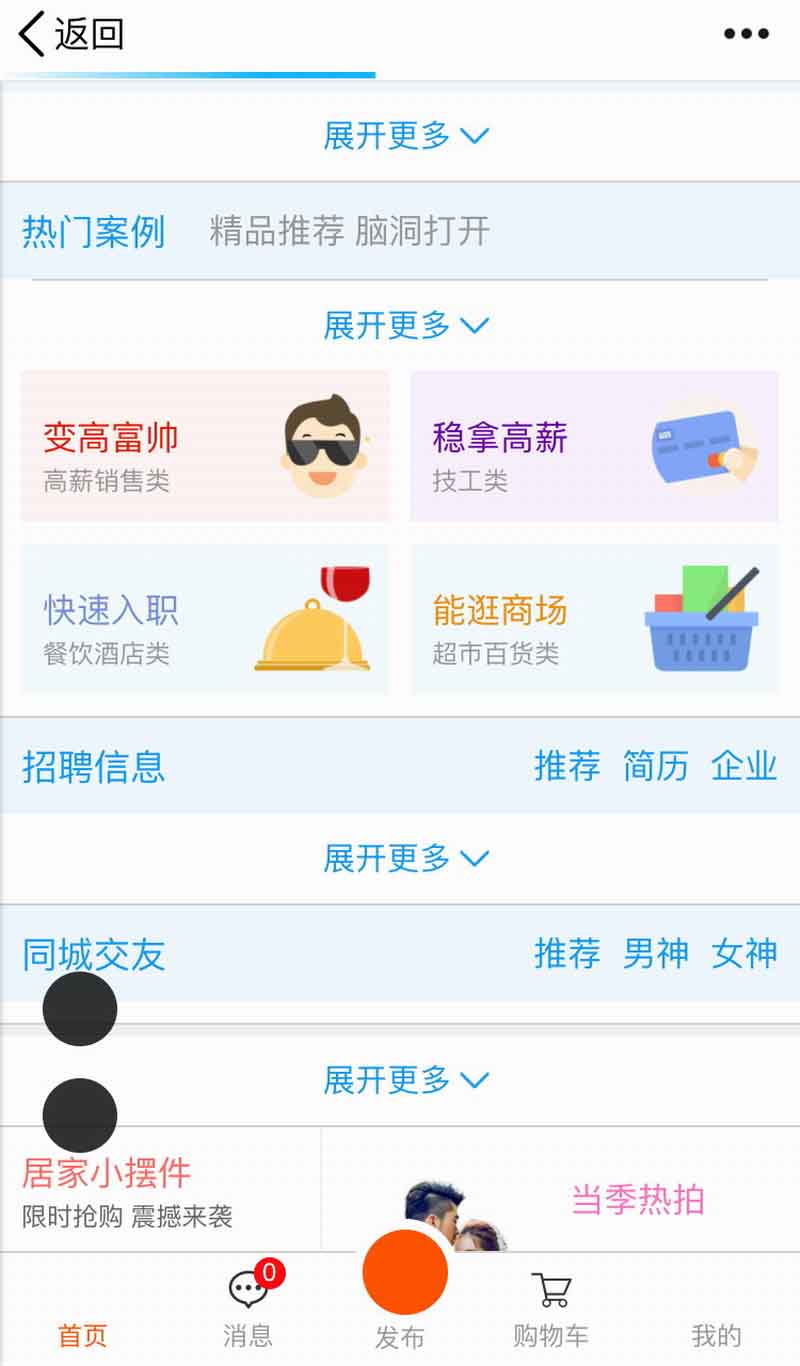Select 男神 in 同城交友
This screenshot has height=1366, width=800.
click(655, 953)
